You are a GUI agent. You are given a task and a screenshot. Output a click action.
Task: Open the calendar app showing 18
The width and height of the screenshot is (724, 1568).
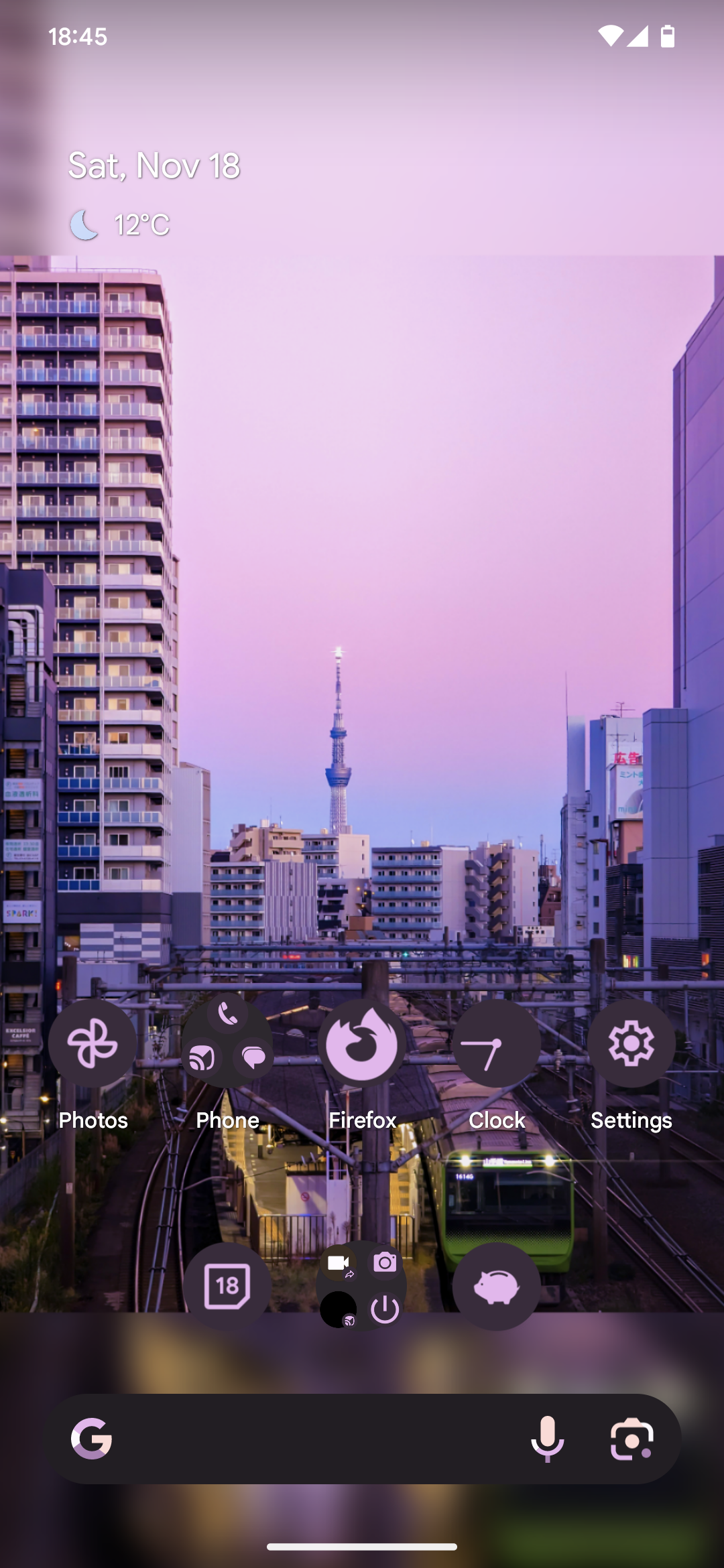coord(227,1286)
